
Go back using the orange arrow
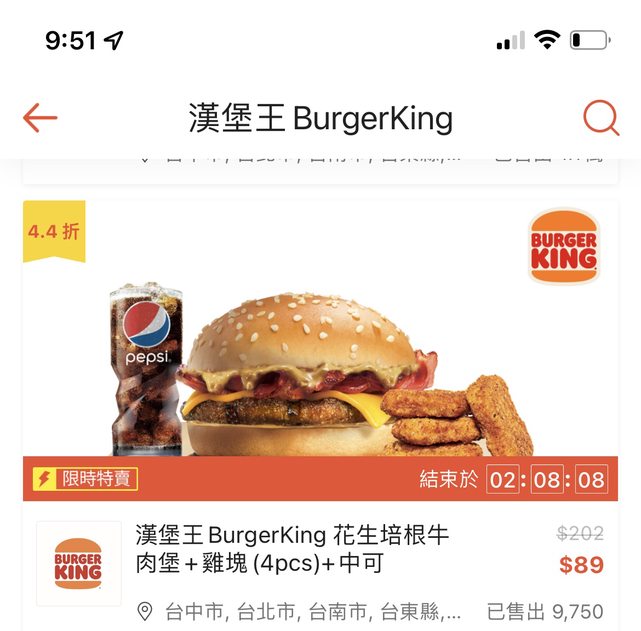point(40,118)
